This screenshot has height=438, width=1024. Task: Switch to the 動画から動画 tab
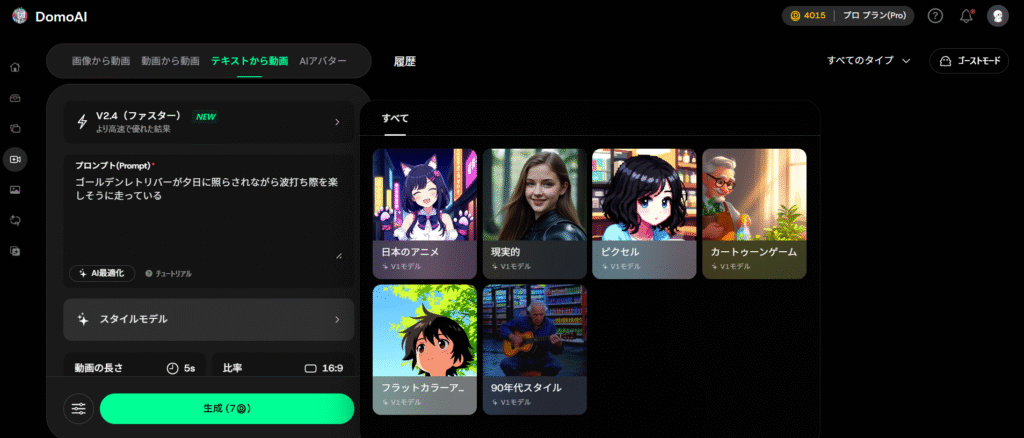coord(170,61)
